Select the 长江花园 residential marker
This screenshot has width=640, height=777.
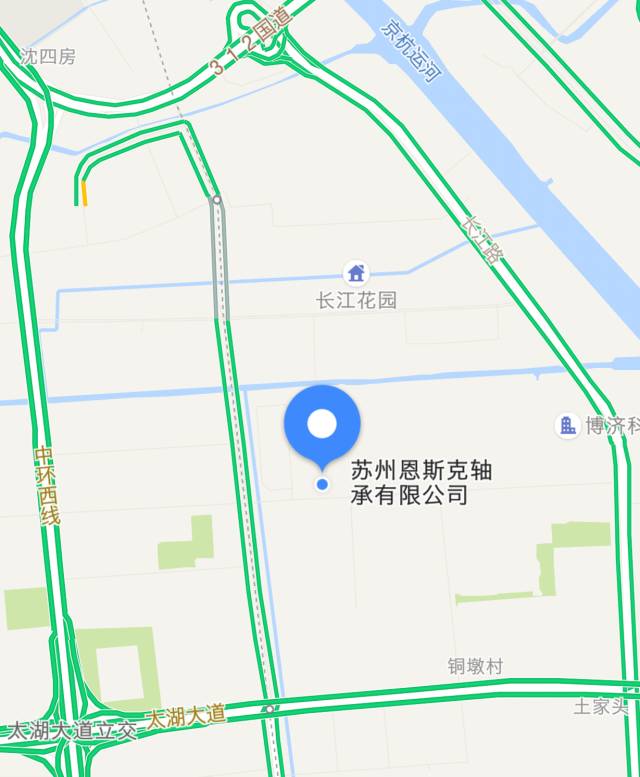pos(356,271)
